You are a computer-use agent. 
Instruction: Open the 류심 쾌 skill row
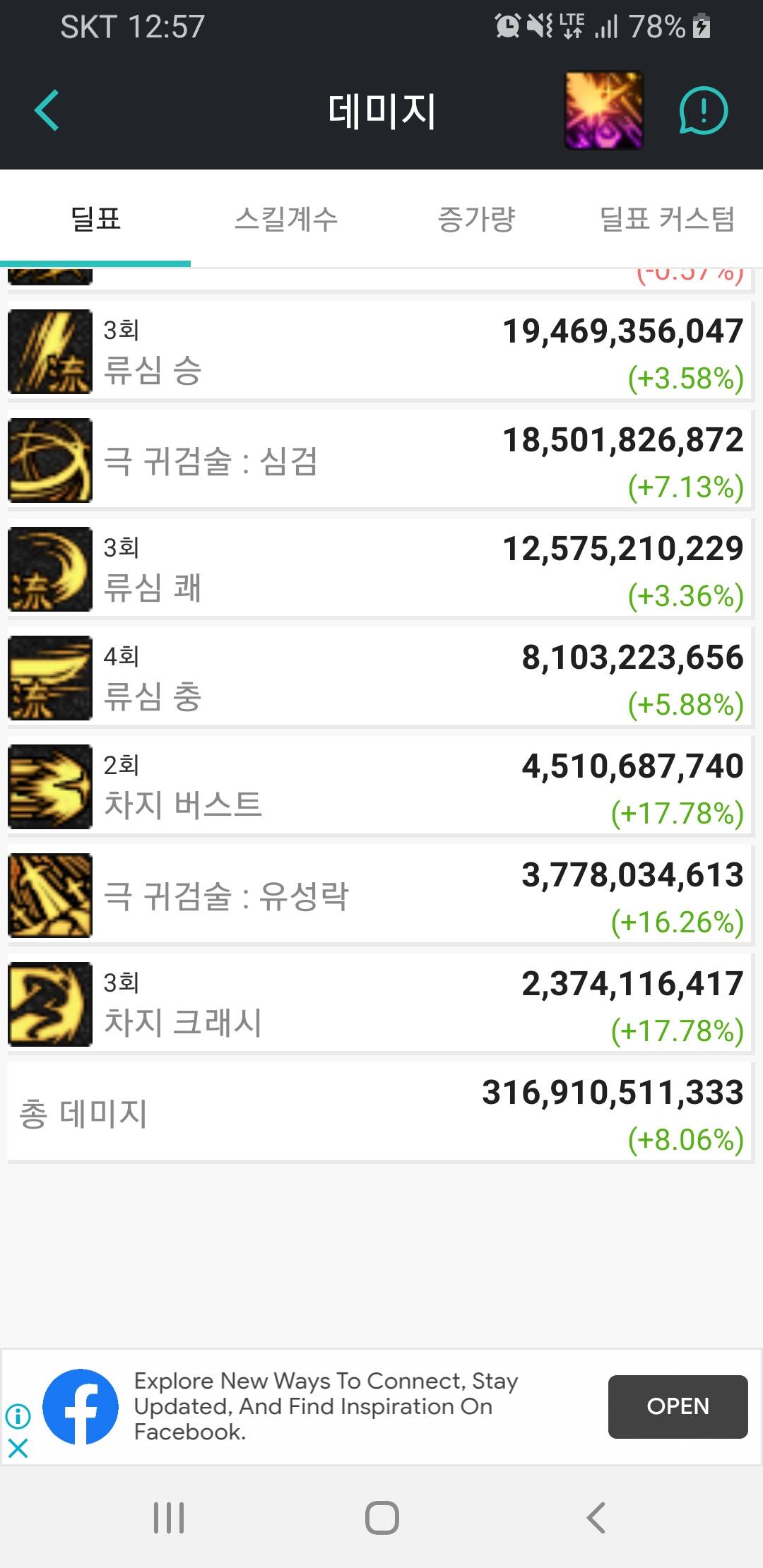coord(381,569)
